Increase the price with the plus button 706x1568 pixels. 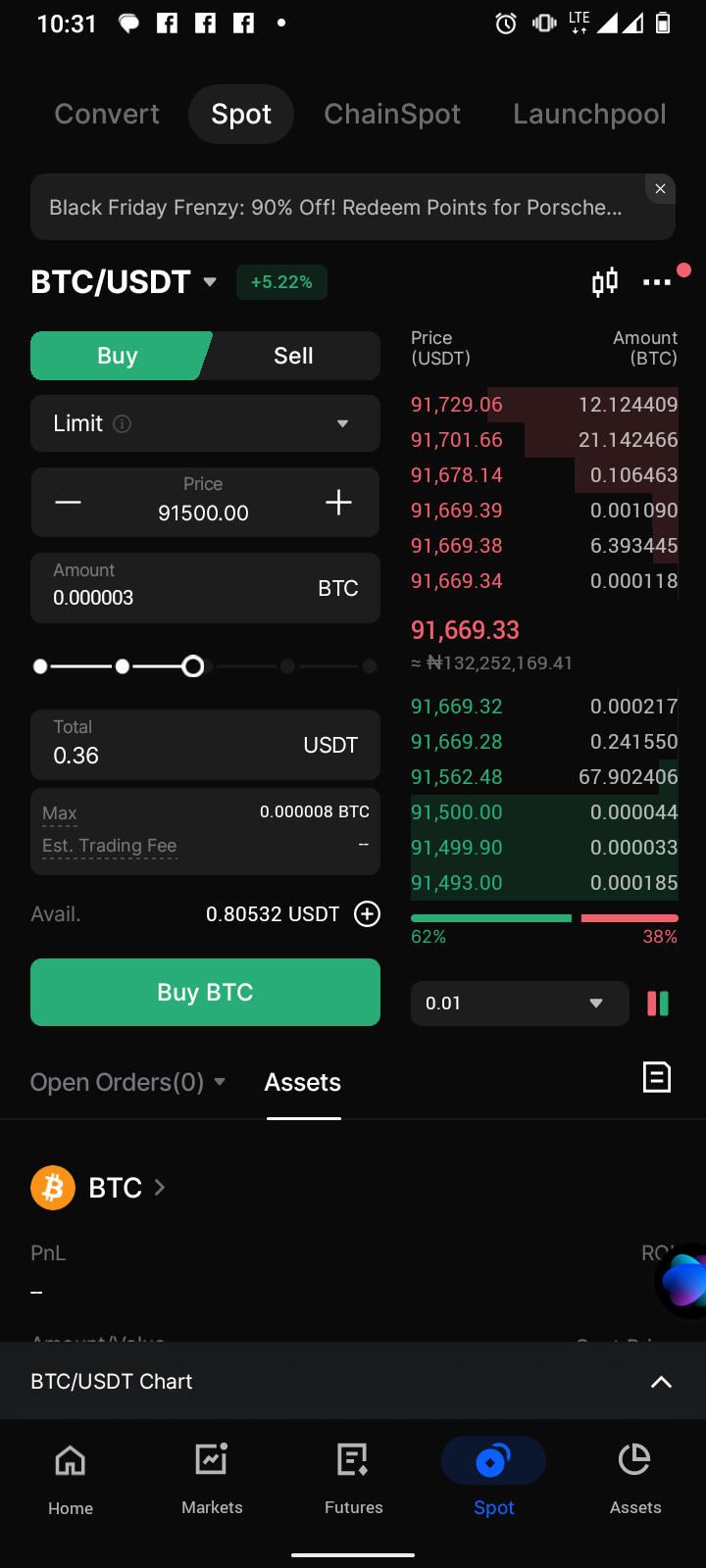pos(338,503)
